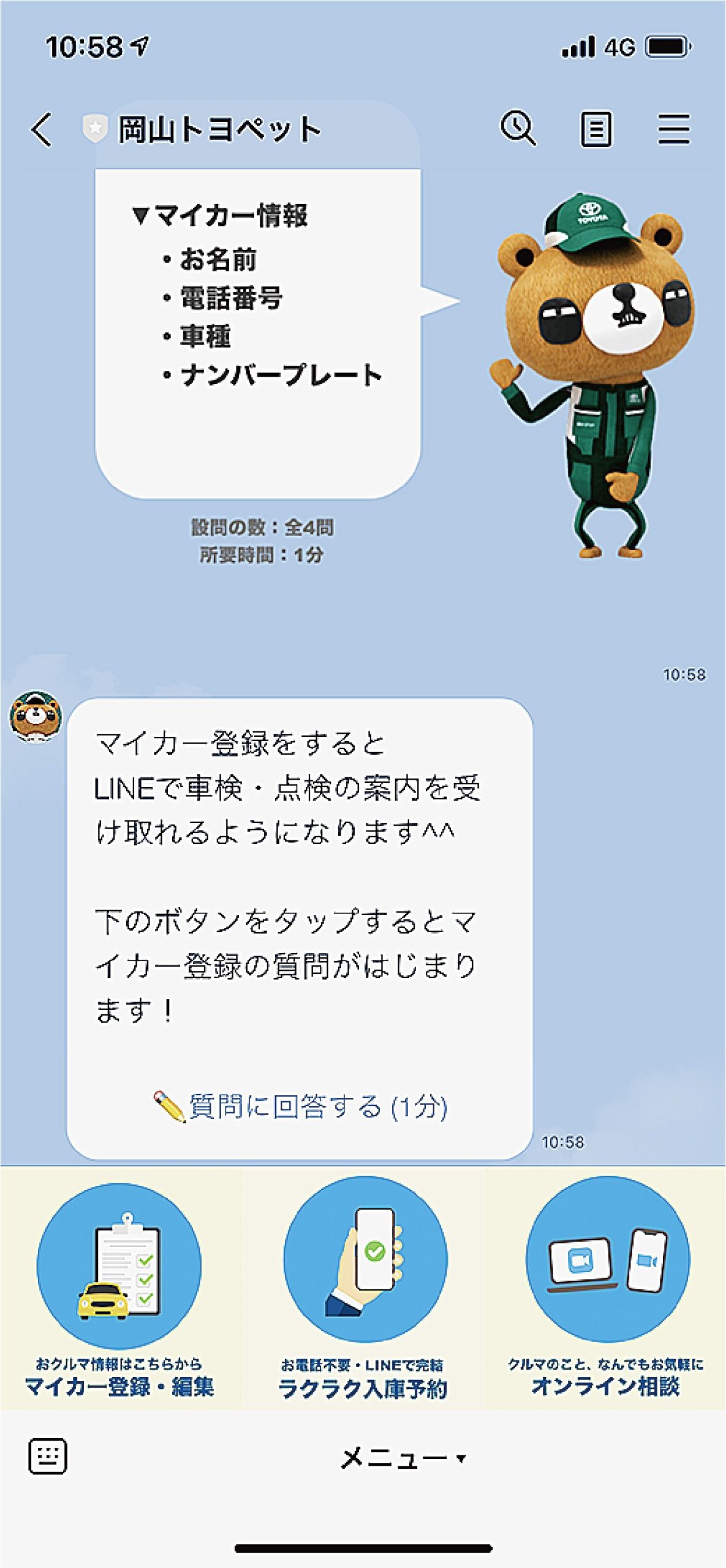The height and width of the screenshot is (1568, 726).
Task: Open the chat search icon
Action: coord(518,129)
